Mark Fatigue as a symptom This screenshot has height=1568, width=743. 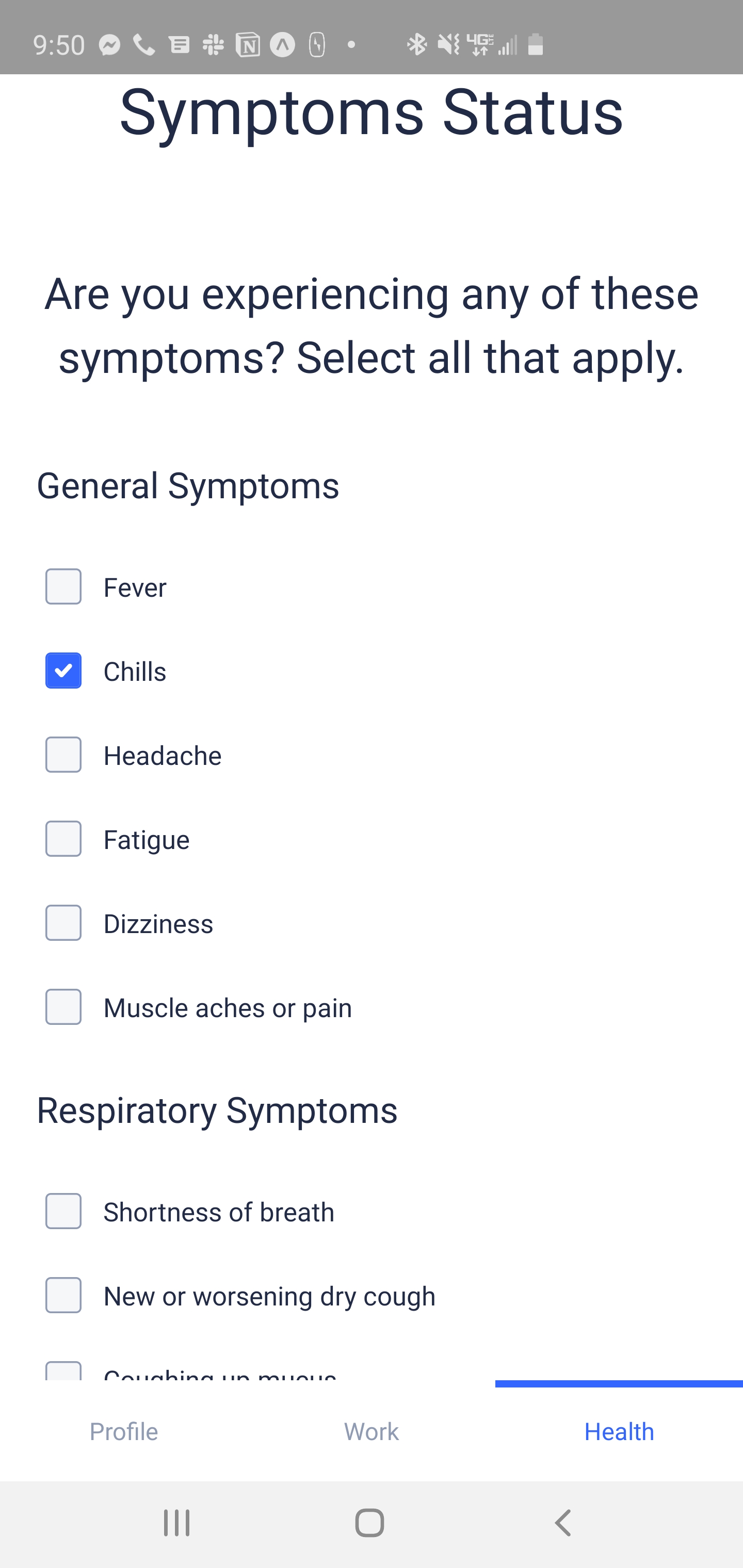63,839
